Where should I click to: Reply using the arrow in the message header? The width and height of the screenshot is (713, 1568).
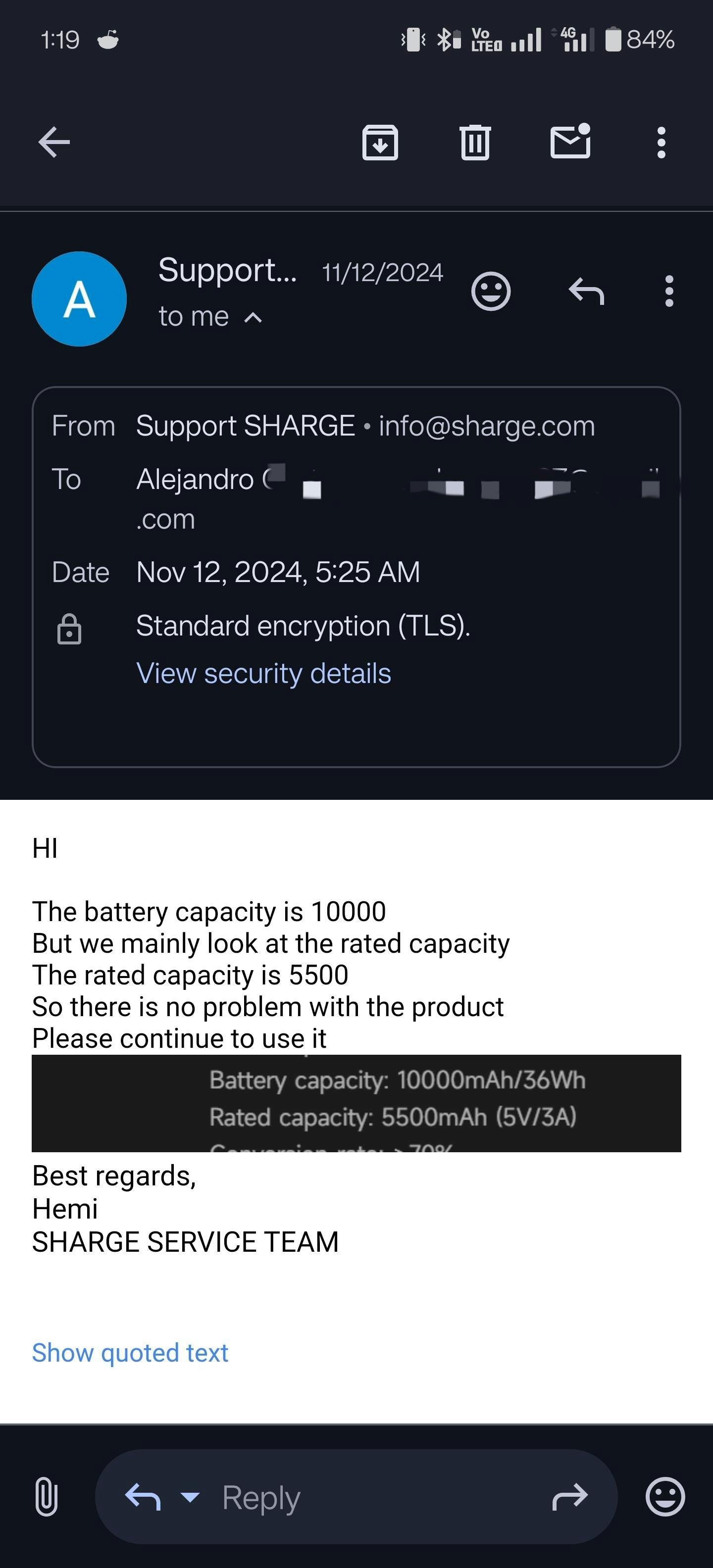[586, 292]
